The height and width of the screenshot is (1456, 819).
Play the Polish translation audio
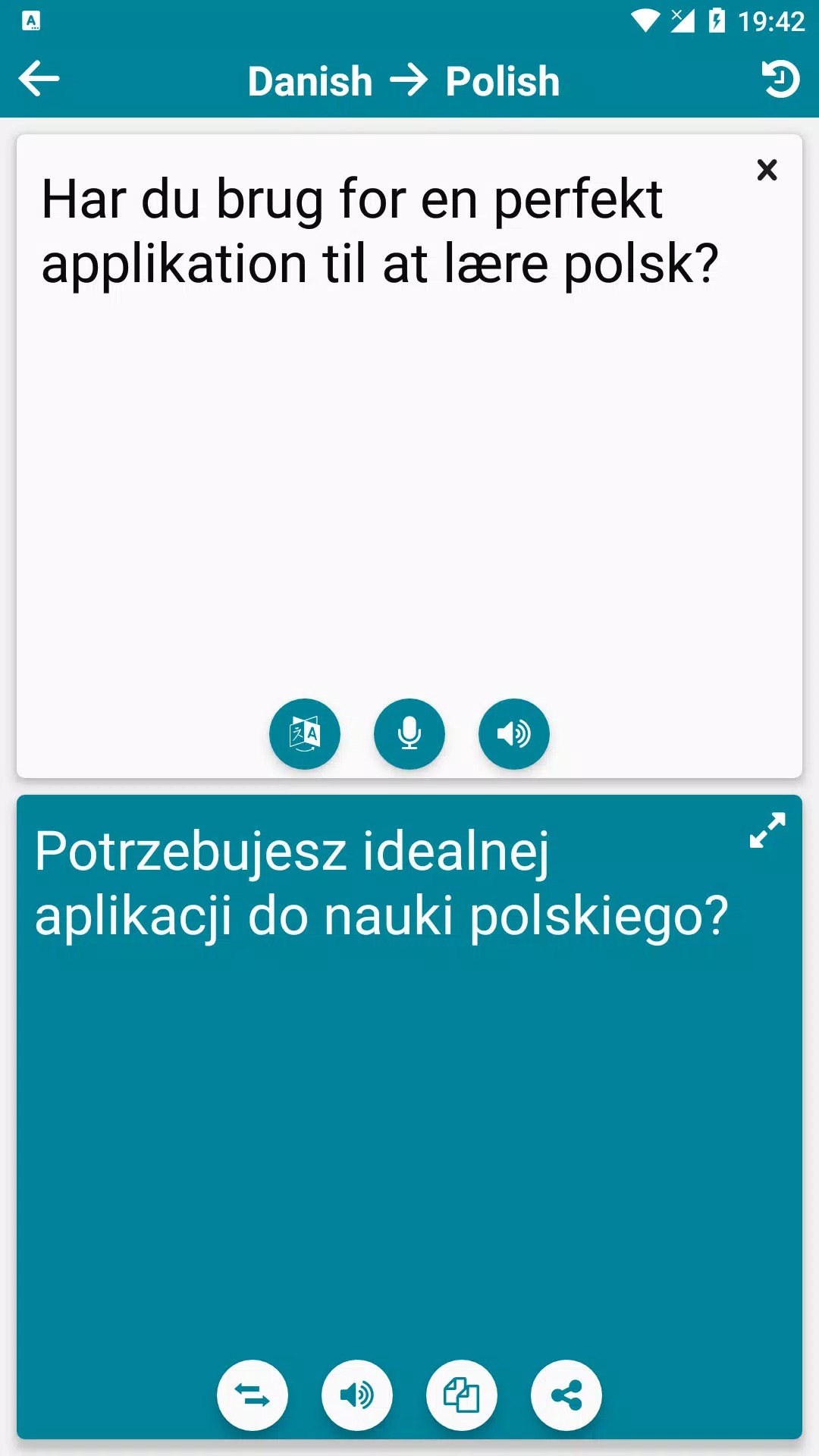click(357, 1395)
